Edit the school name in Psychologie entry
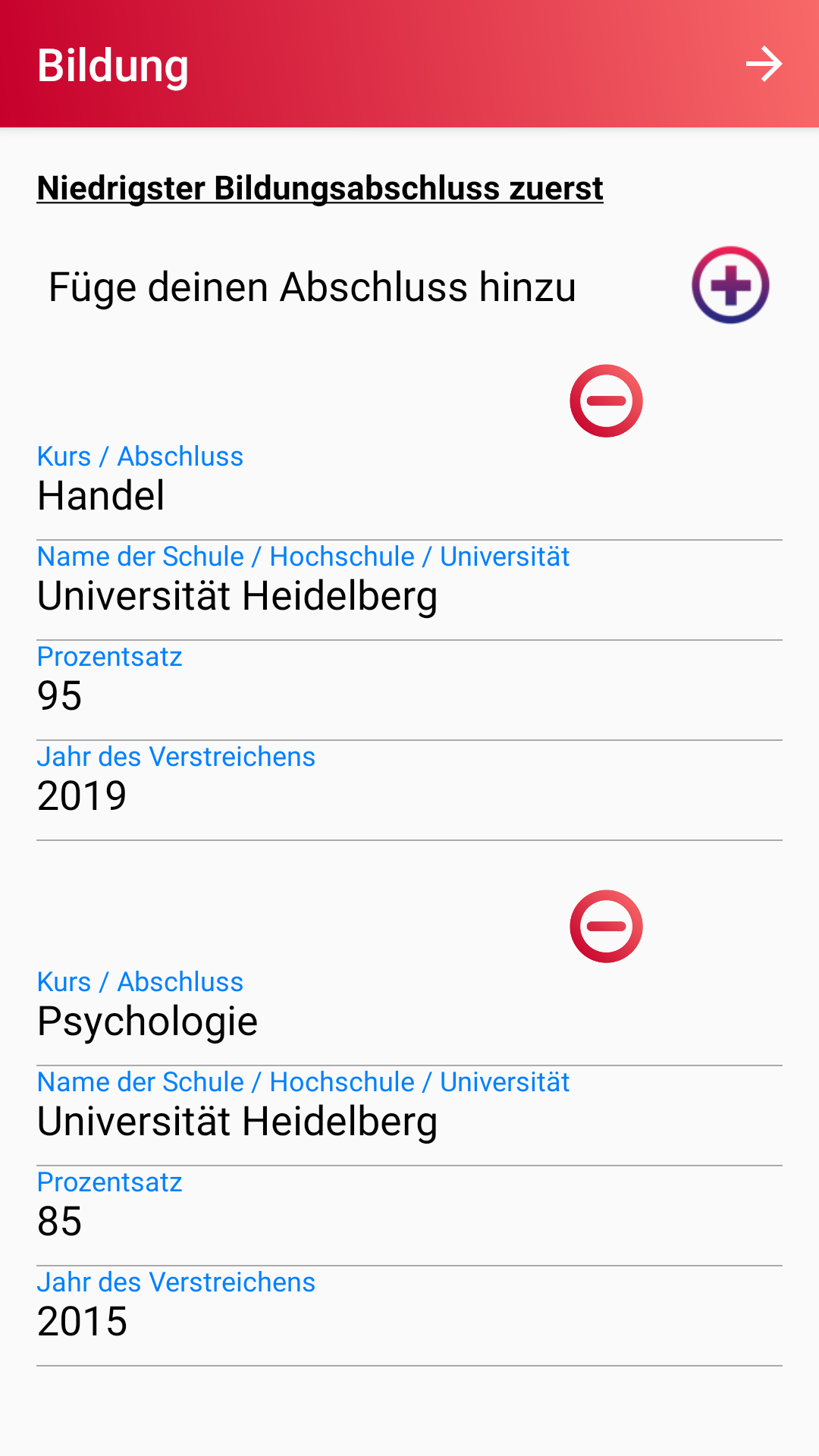This screenshot has height=1456, width=819. click(409, 1116)
